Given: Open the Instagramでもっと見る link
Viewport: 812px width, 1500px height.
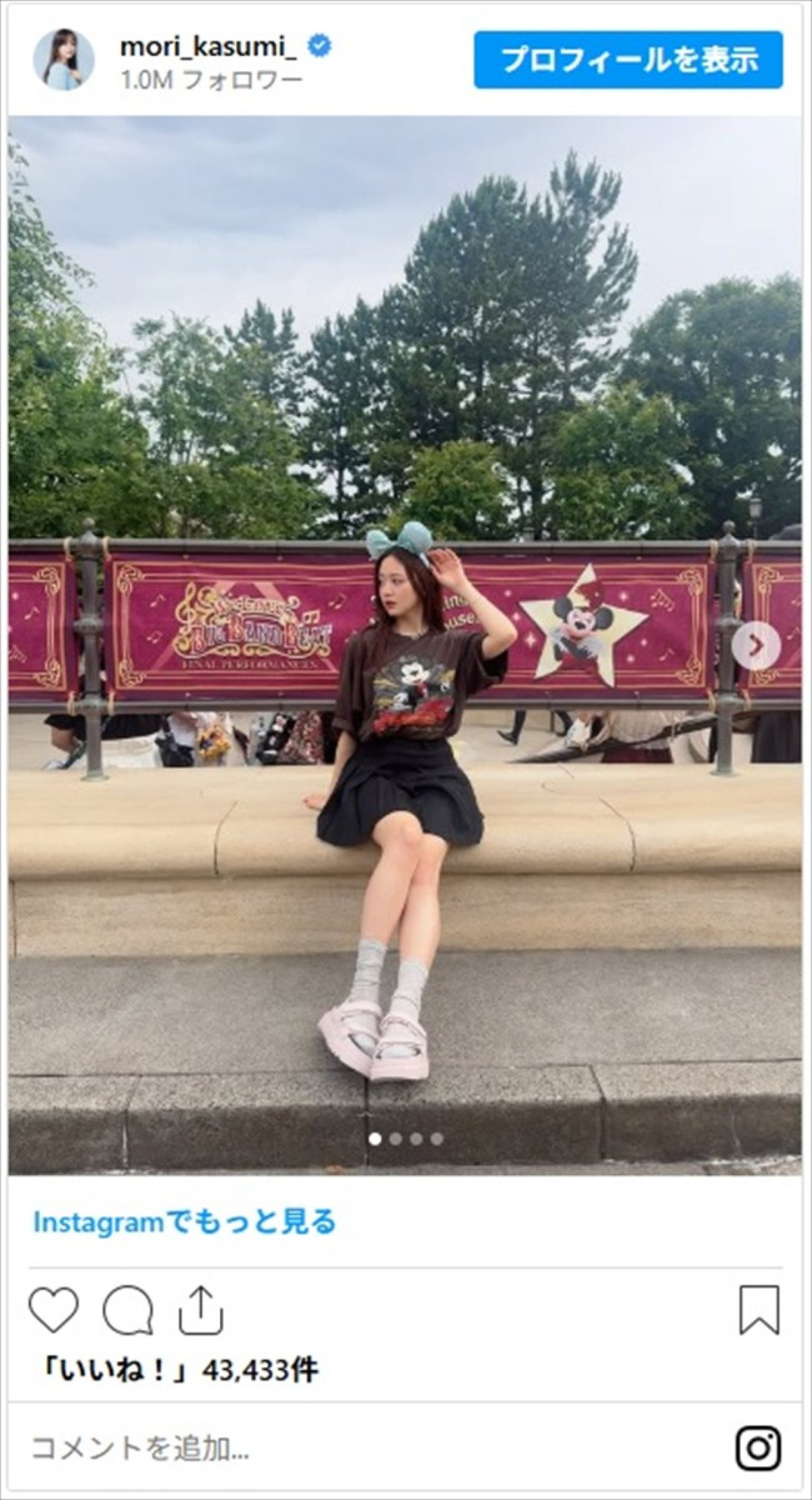Looking at the screenshot, I should 184,1222.
